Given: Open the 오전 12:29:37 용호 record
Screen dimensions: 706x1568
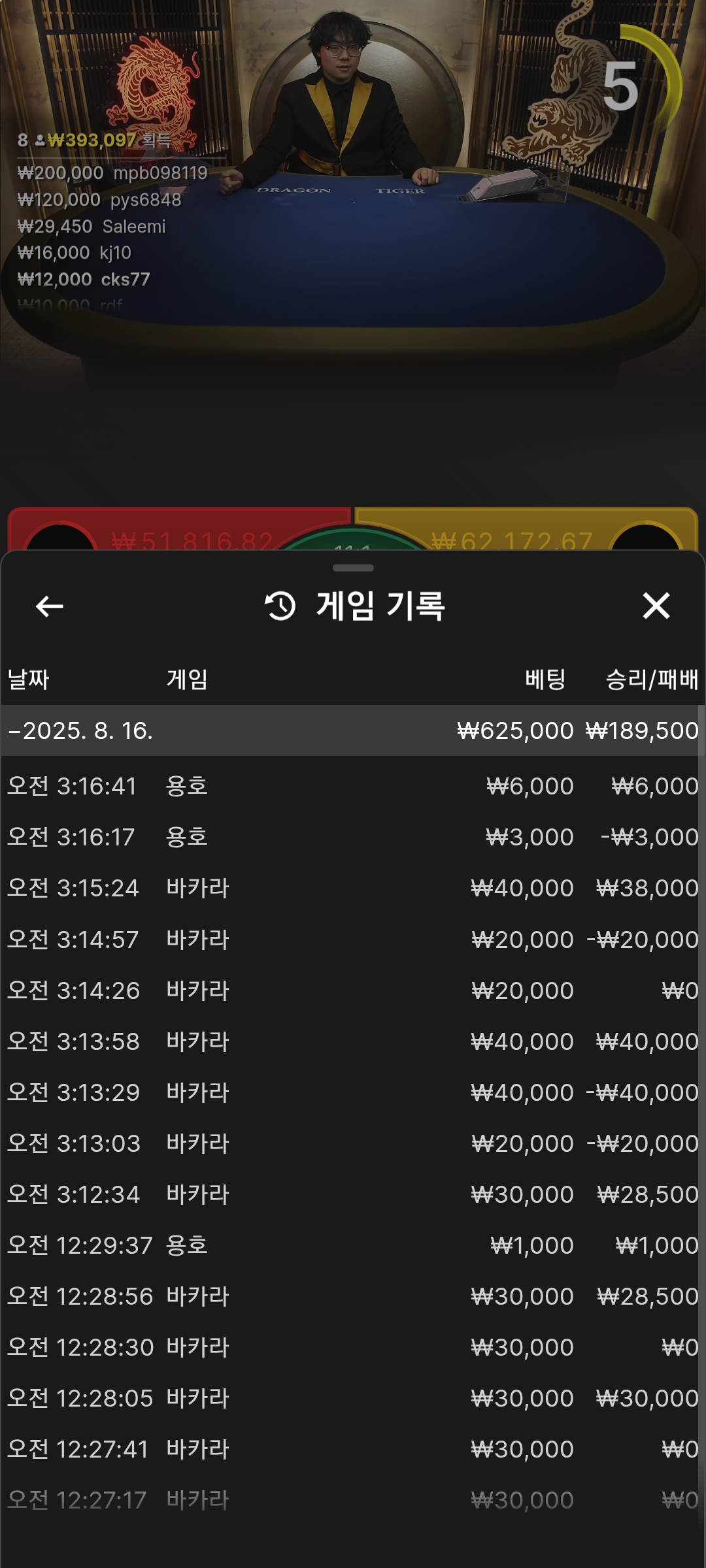Looking at the screenshot, I should tap(353, 1245).
